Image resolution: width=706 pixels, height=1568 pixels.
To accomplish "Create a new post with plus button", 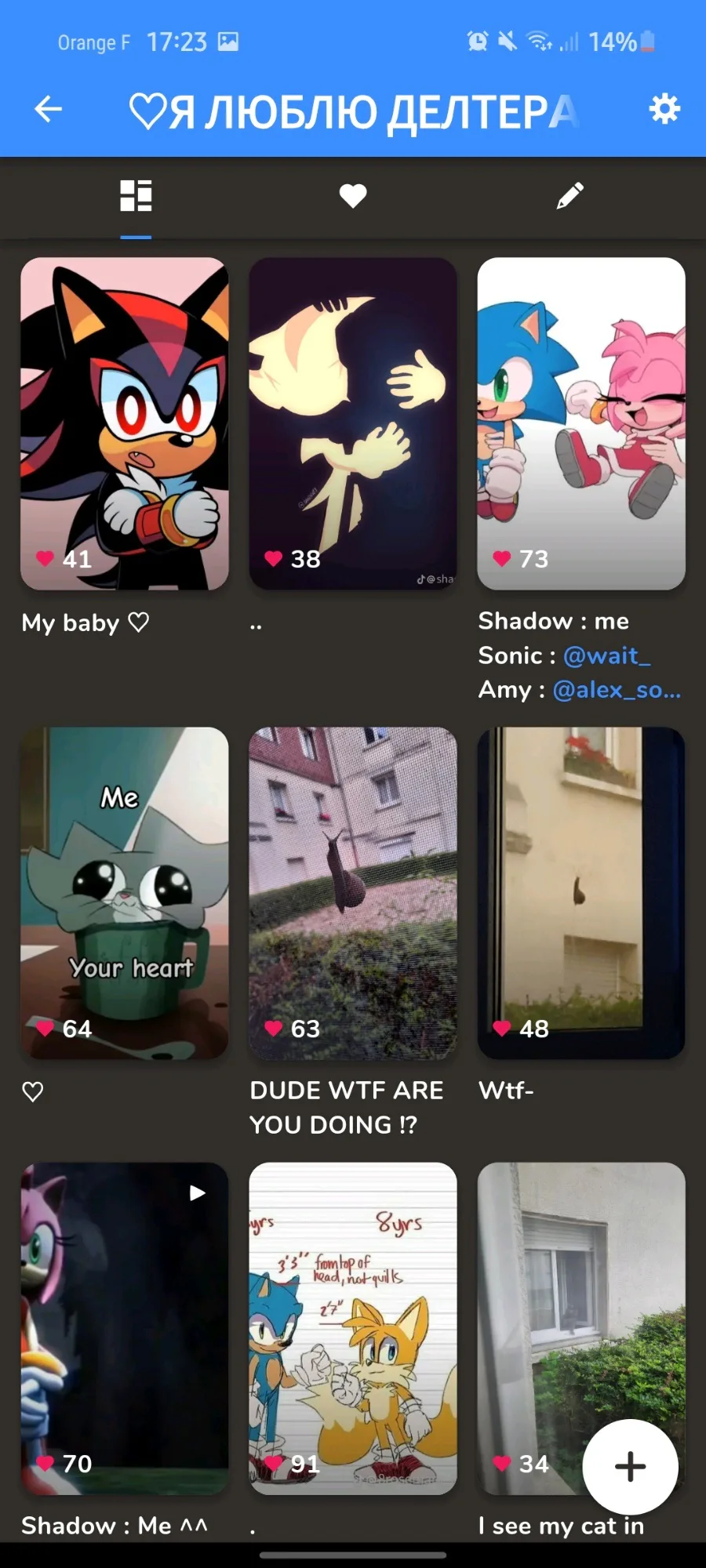I will tap(630, 1466).
